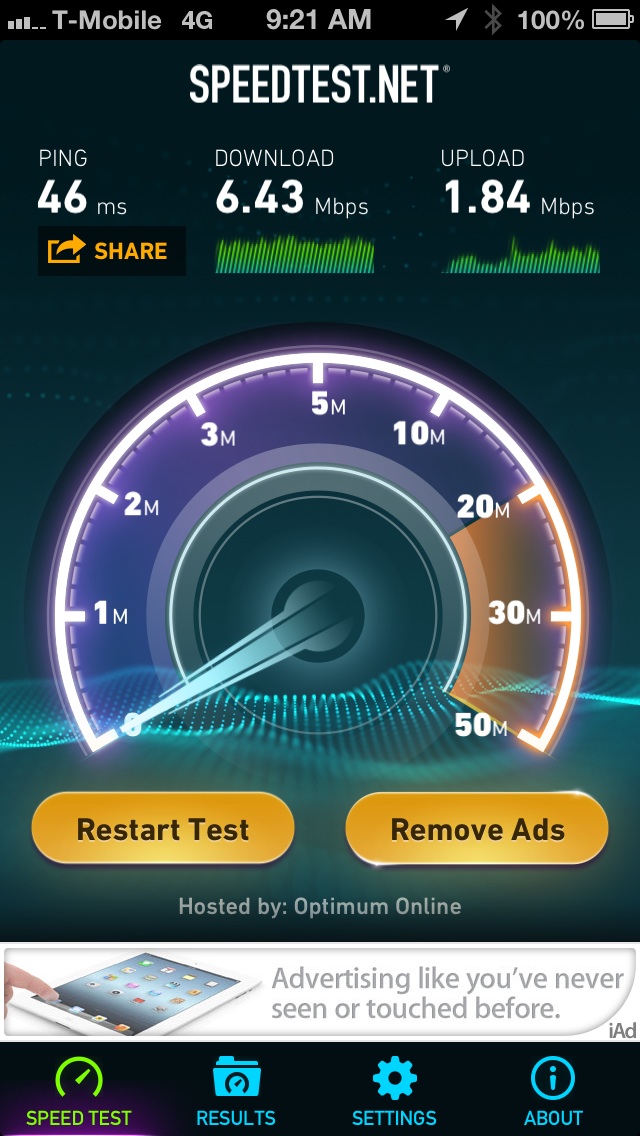Select Remove Ads
This screenshot has width=640, height=1136.
(x=477, y=829)
